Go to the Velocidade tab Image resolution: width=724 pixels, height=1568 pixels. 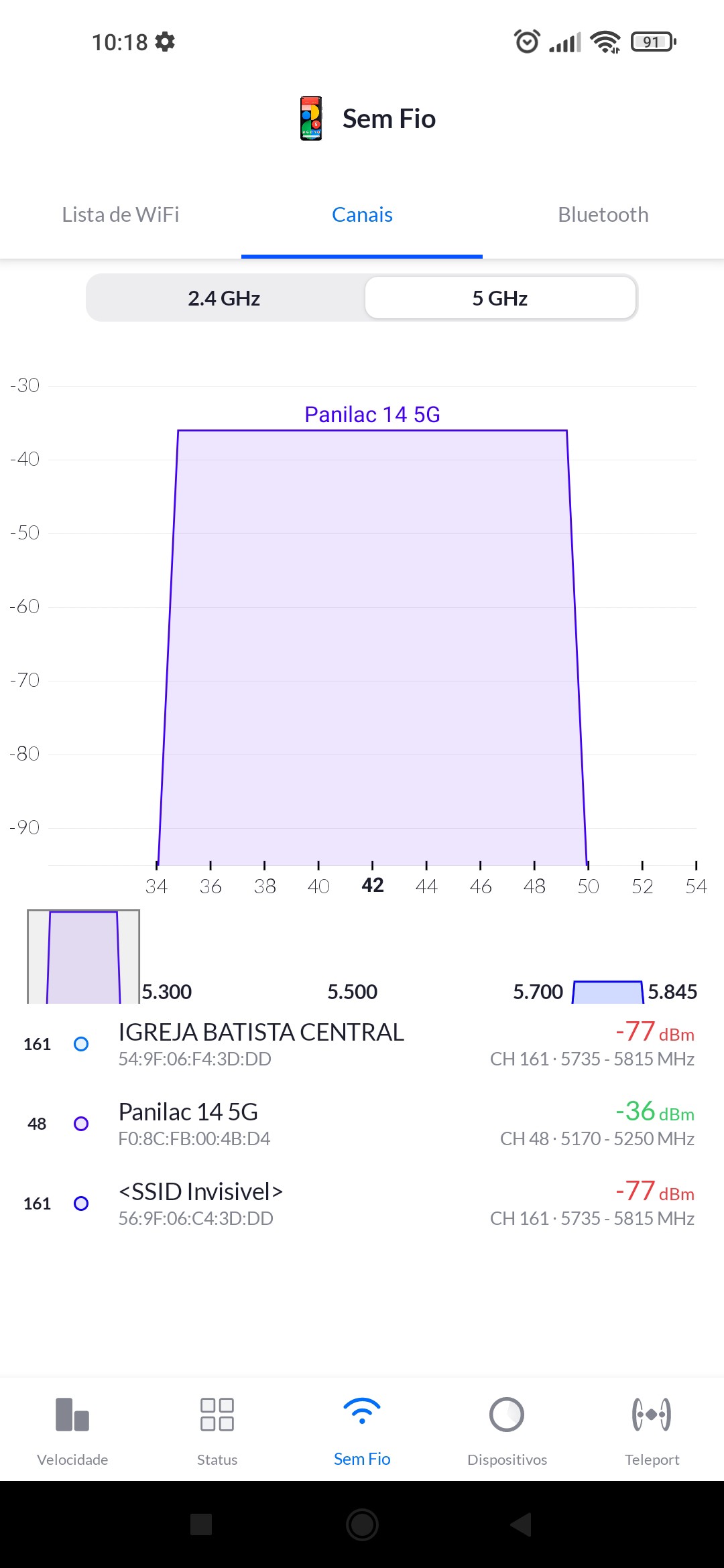click(72, 1430)
